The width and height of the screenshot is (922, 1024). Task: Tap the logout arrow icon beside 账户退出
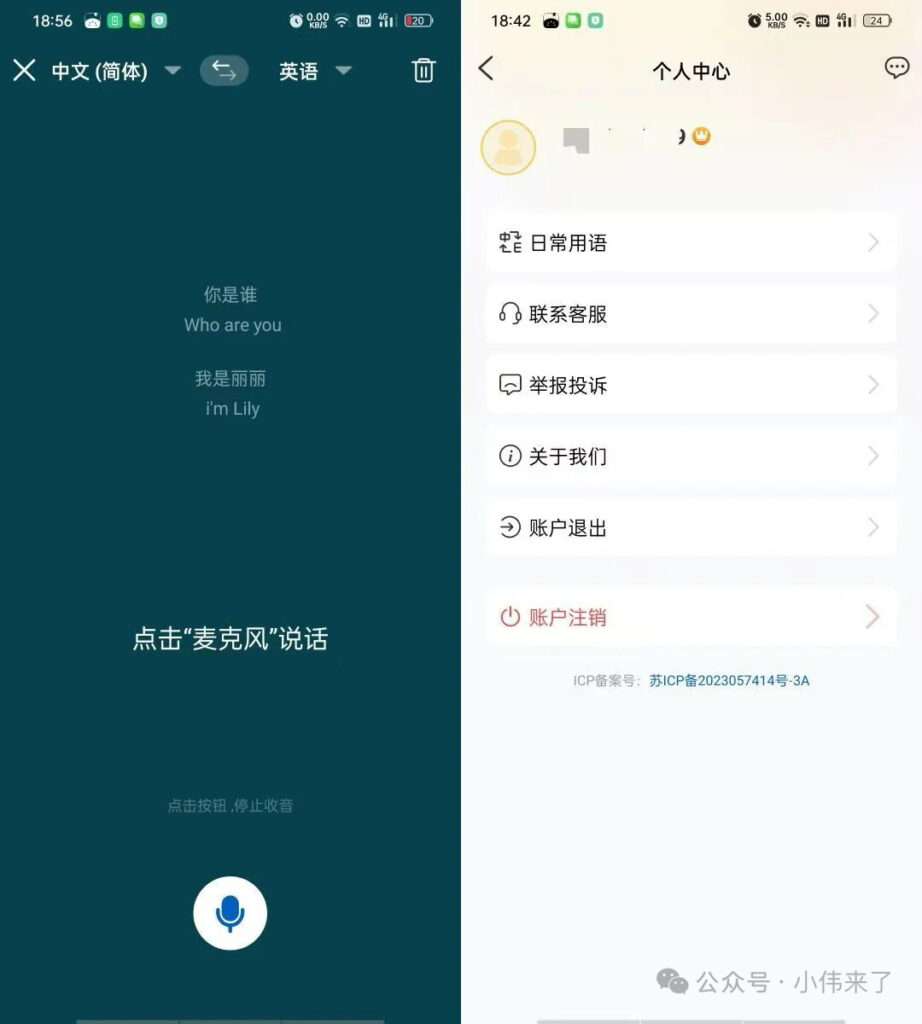pyautogui.click(x=509, y=528)
